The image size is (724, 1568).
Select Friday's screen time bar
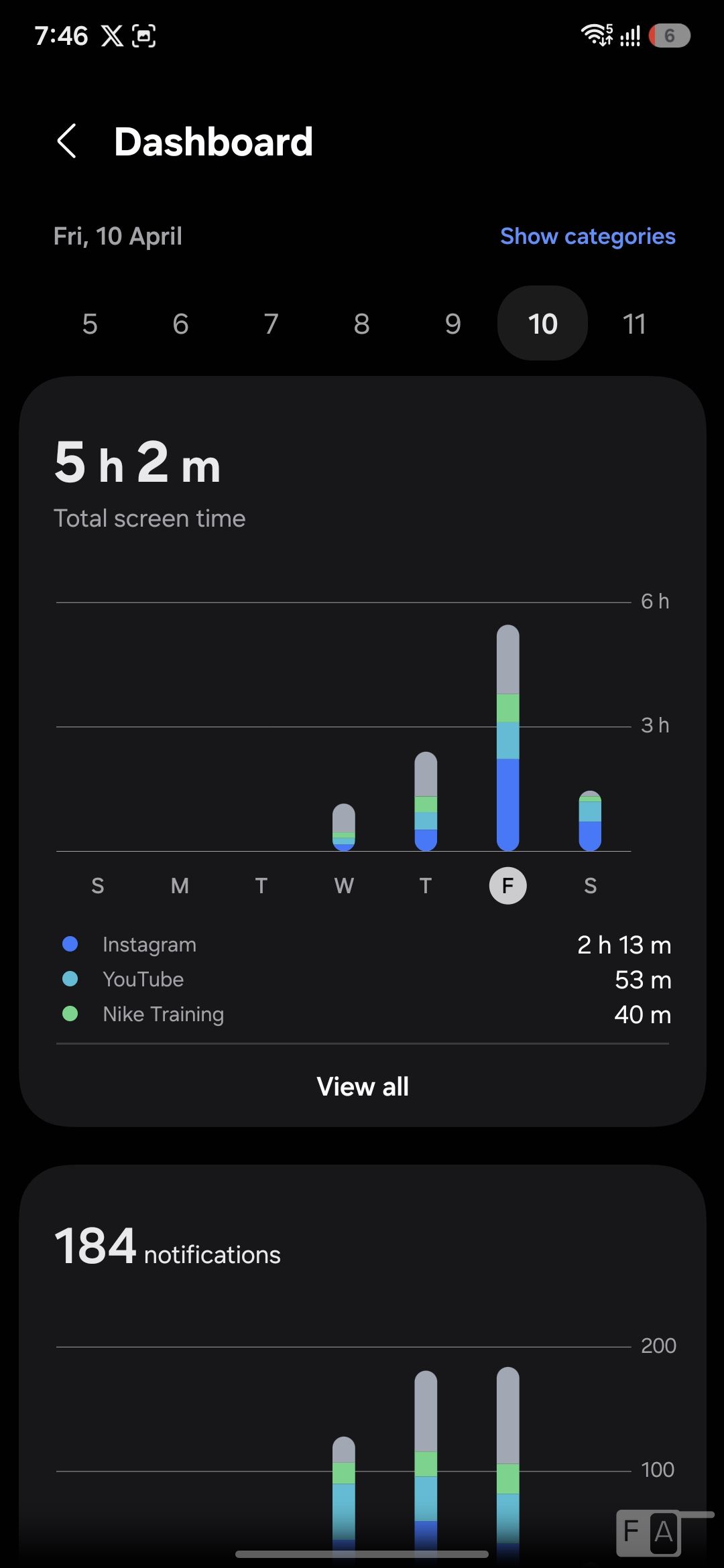508,738
